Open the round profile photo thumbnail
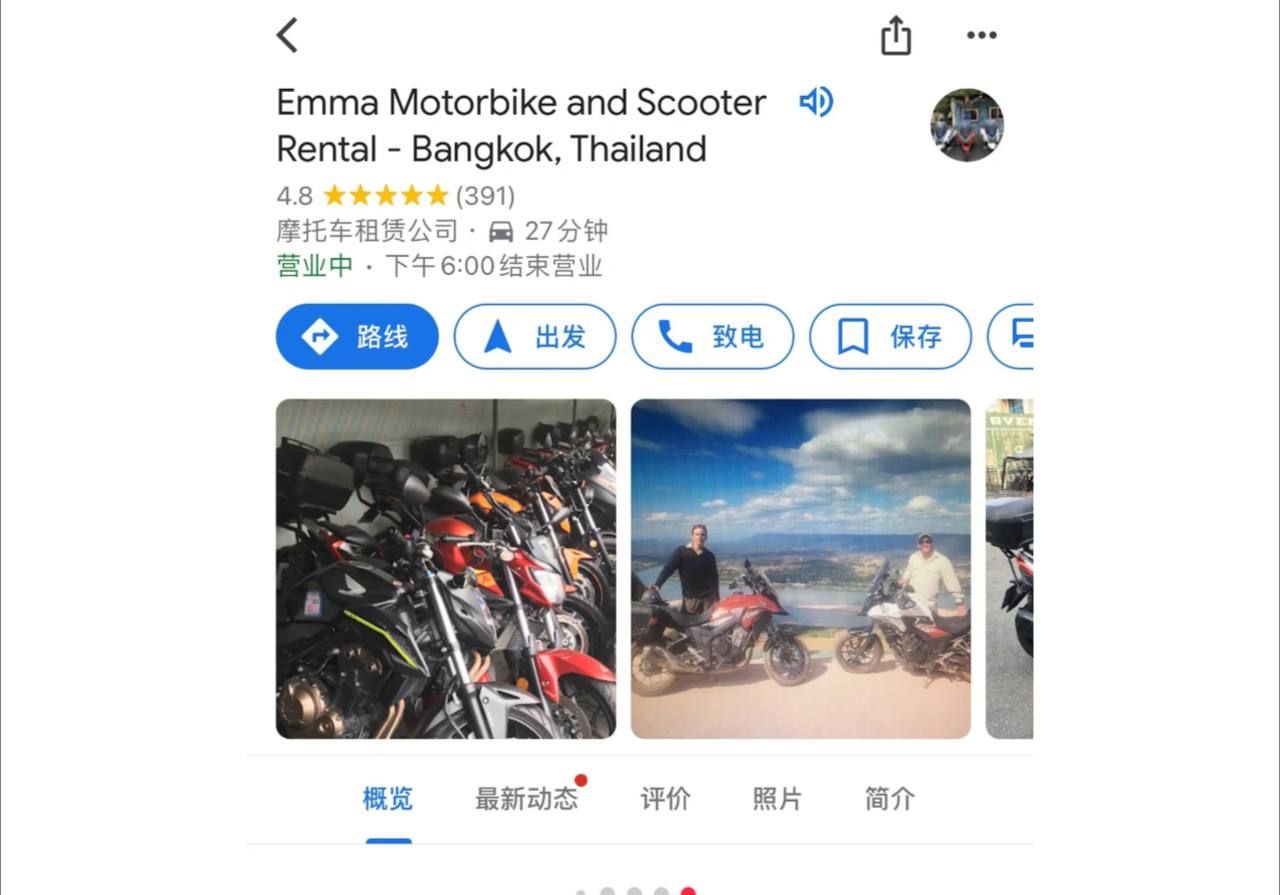 [966, 125]
